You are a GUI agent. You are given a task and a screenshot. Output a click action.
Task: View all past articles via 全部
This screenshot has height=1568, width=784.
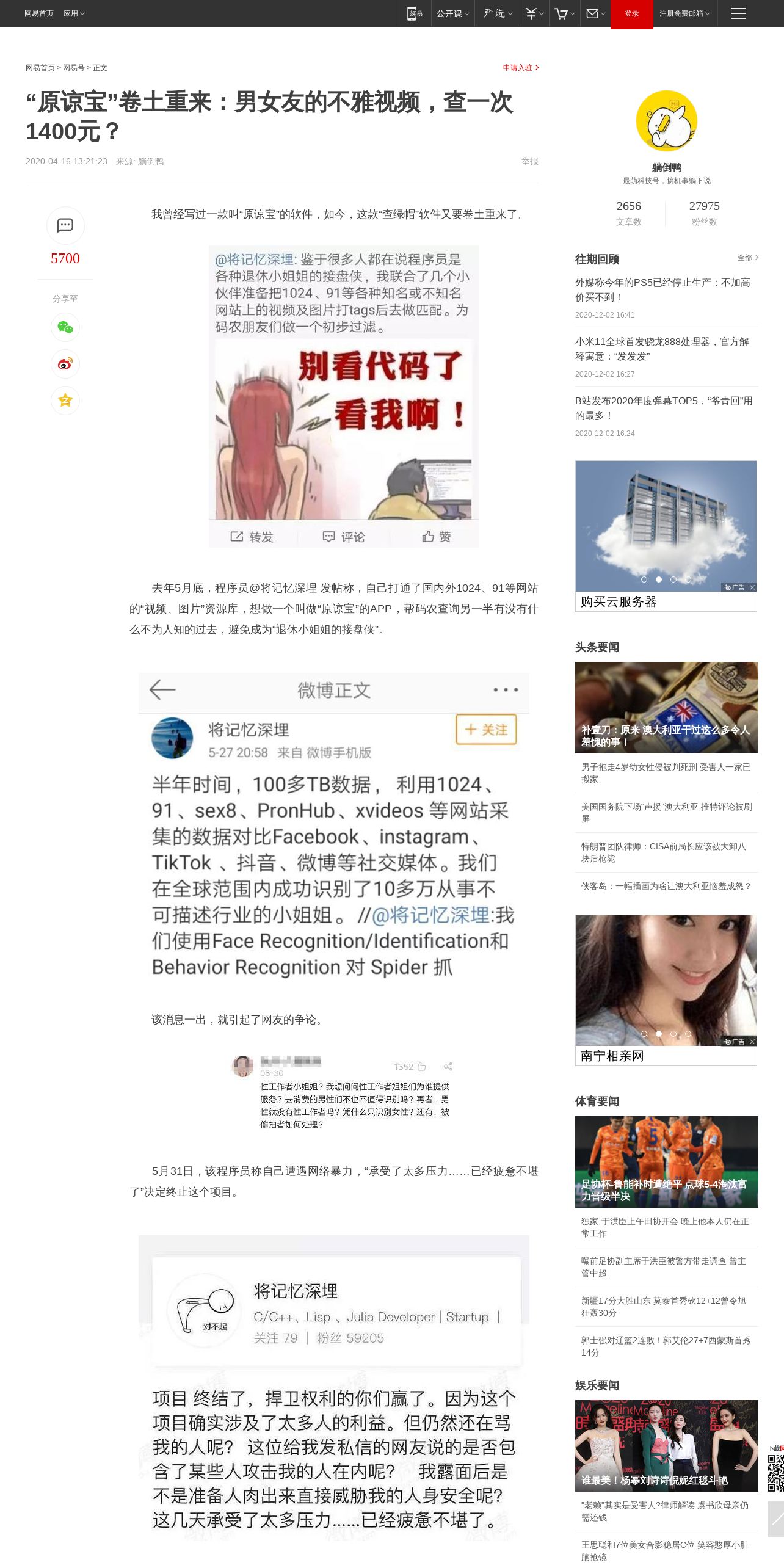coord(747,258)
